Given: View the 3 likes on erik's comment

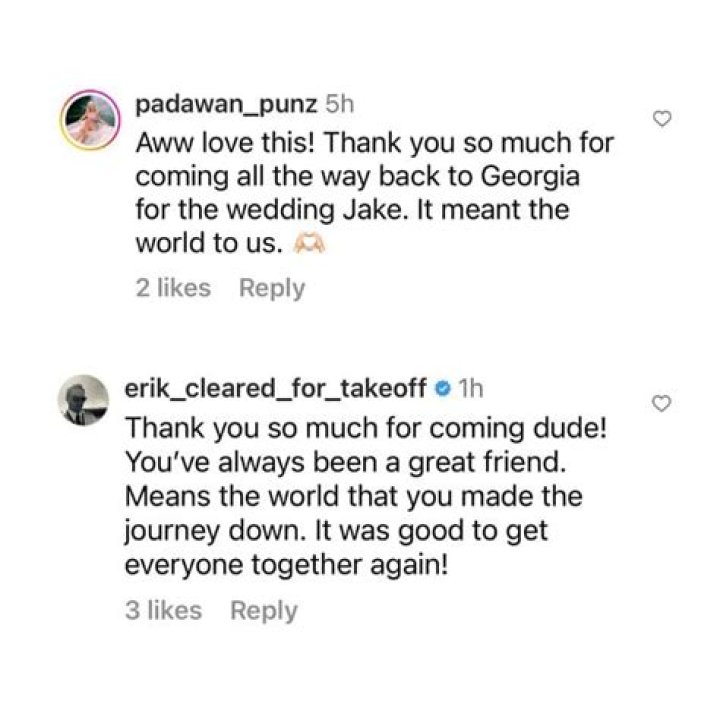Looking at the screenshot, I should [163, 611].
